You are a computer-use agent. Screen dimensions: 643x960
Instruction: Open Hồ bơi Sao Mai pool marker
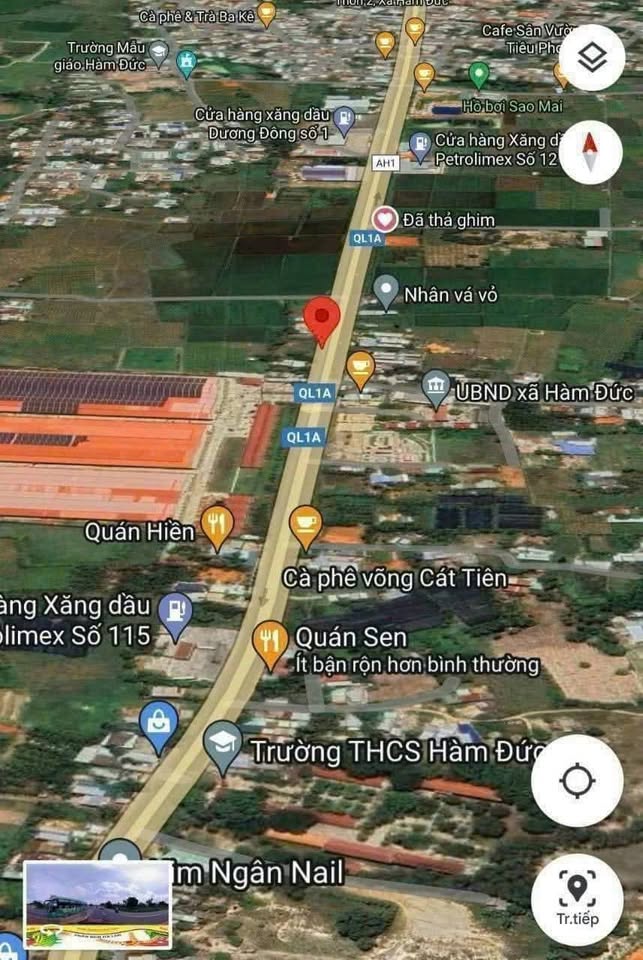[479, 73]
